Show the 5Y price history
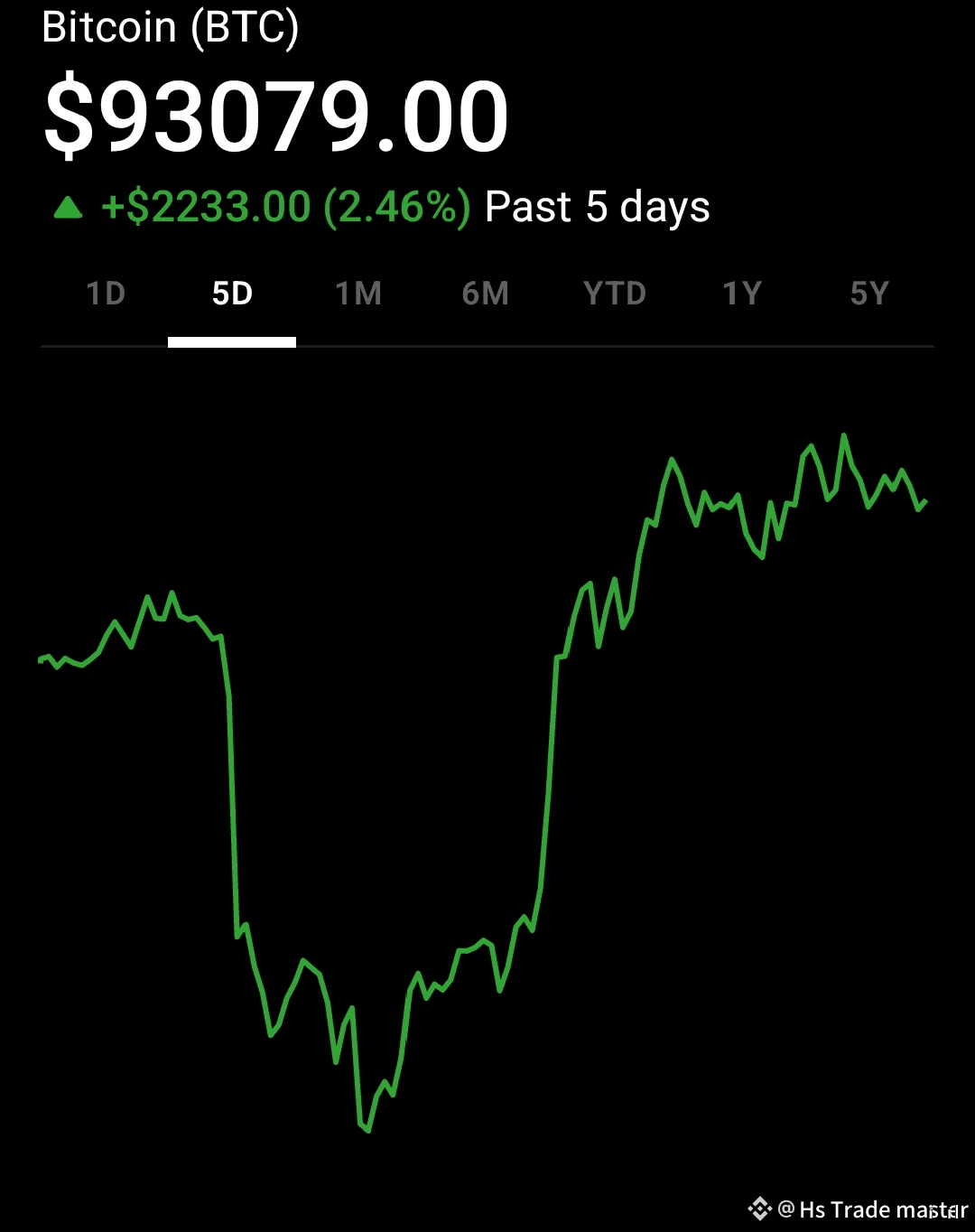The image size is (975, 1232). tap(869, 294)
